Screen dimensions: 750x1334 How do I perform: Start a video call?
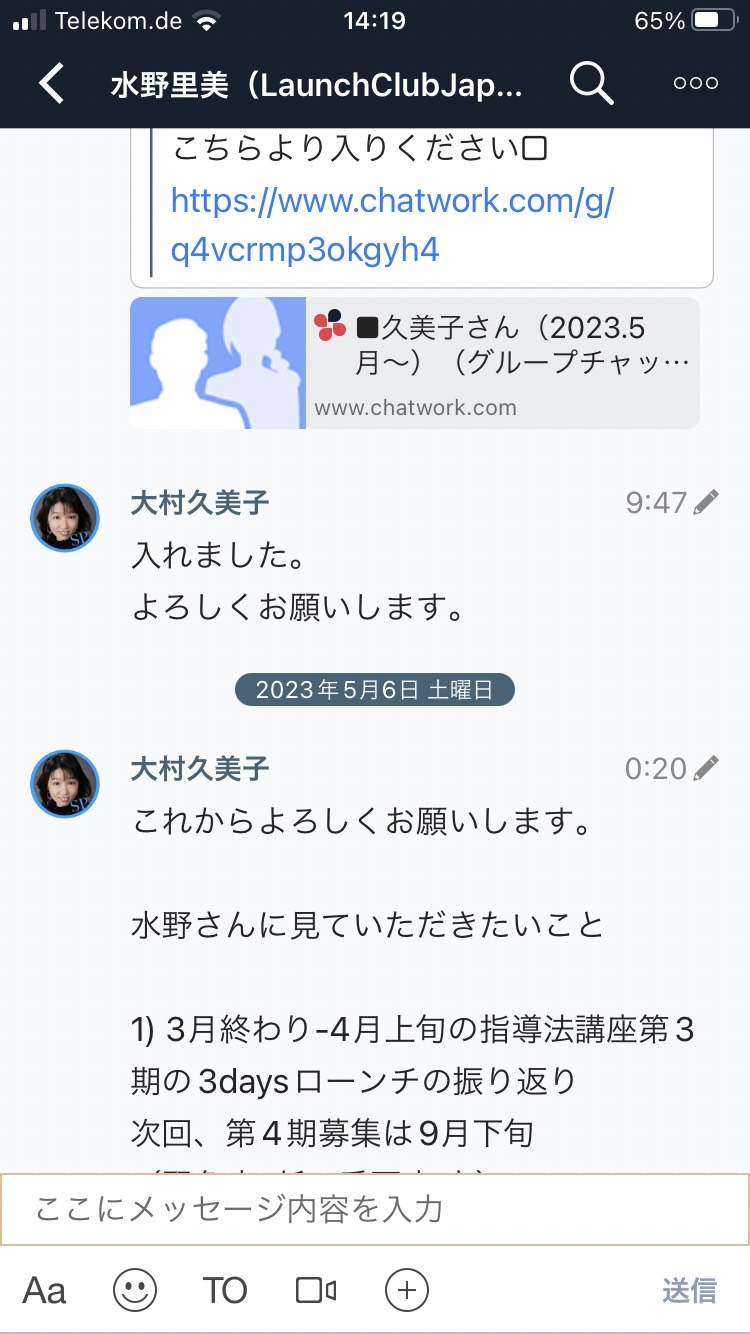pos(316,1291)
